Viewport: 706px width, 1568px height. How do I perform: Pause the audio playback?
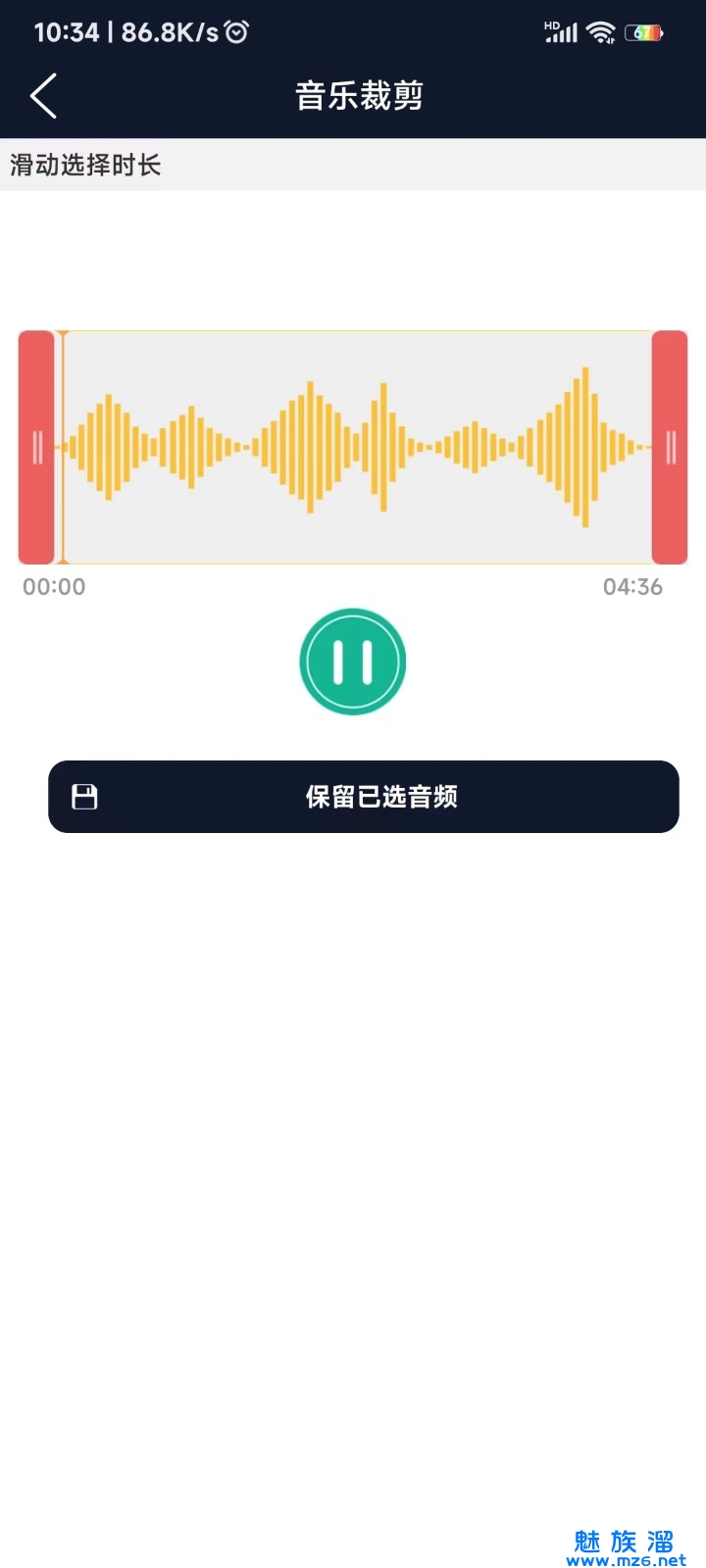pyautogui.click(x=352, y=661)
